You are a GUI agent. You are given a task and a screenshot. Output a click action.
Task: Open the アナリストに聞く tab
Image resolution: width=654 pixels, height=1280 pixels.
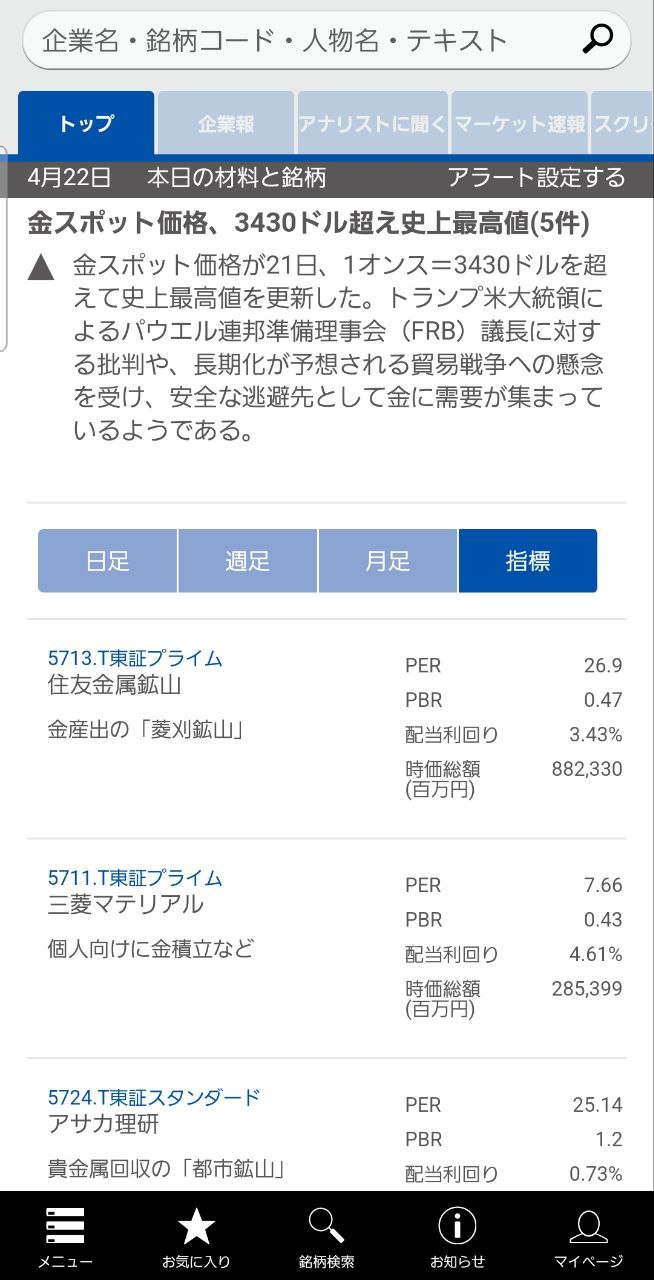point(371,124)
